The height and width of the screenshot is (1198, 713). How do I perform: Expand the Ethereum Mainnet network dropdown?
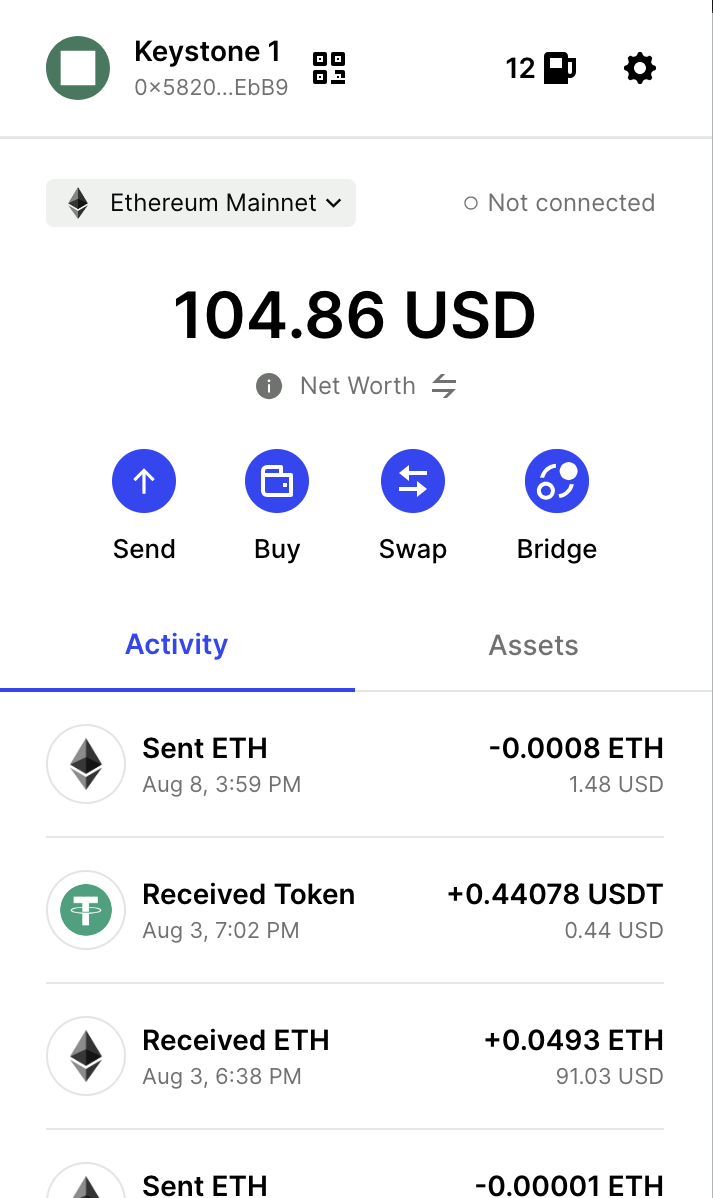point(201,203)
